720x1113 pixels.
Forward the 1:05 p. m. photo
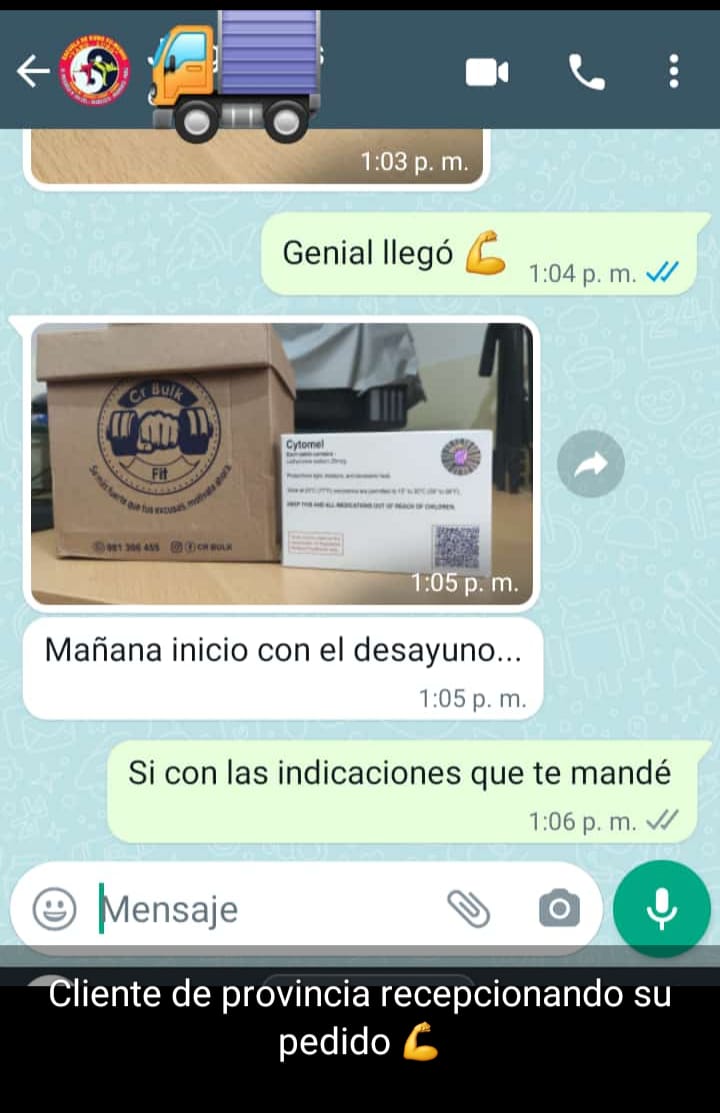591,463
